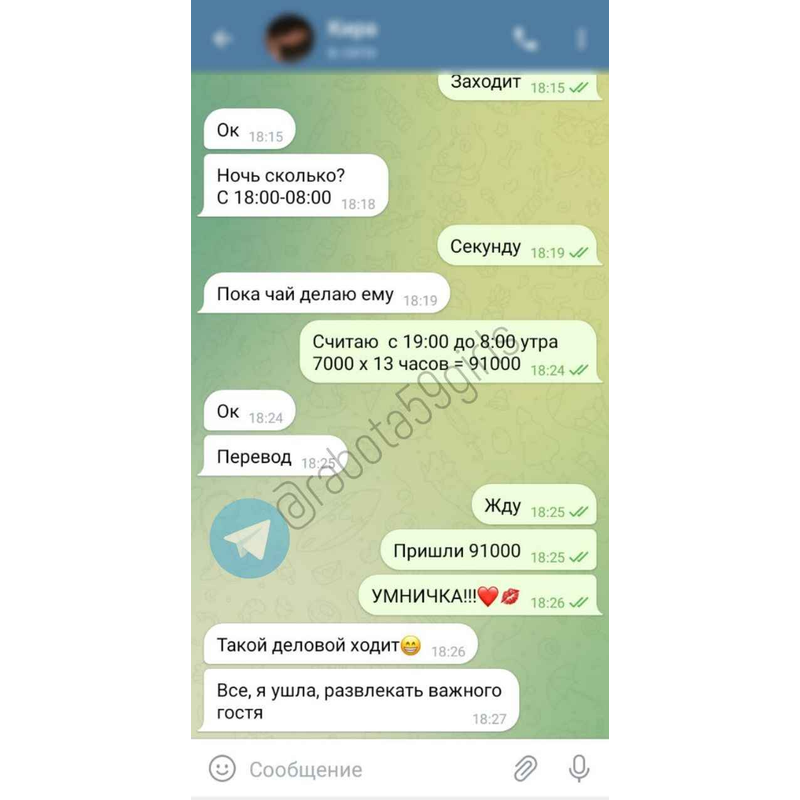Tap the microphone to record voice

point(579,769)
